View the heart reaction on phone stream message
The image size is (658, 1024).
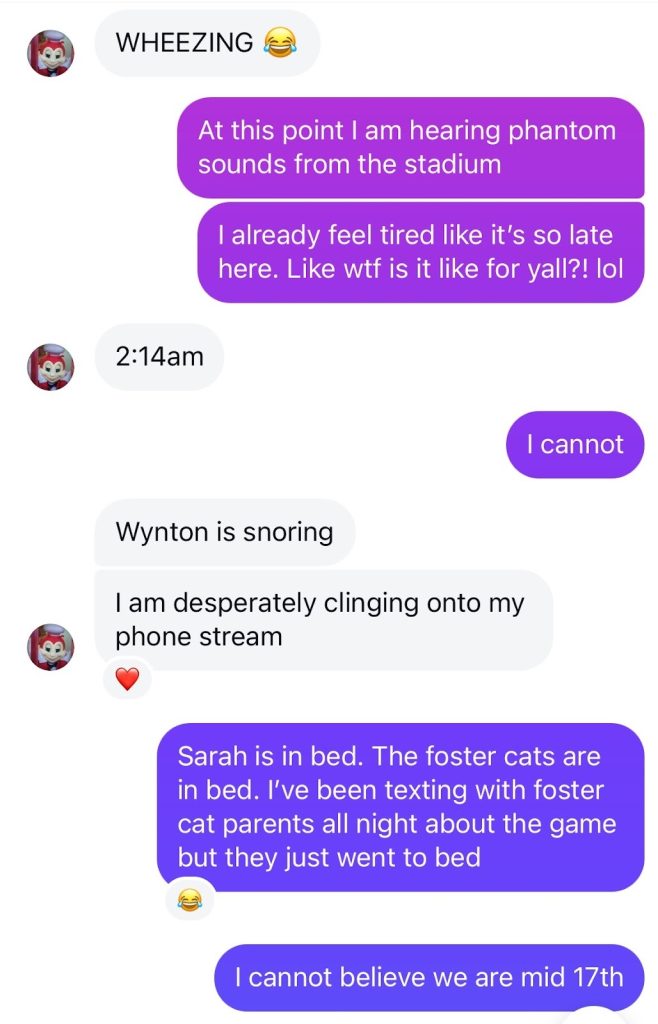[x=127, y=681]
